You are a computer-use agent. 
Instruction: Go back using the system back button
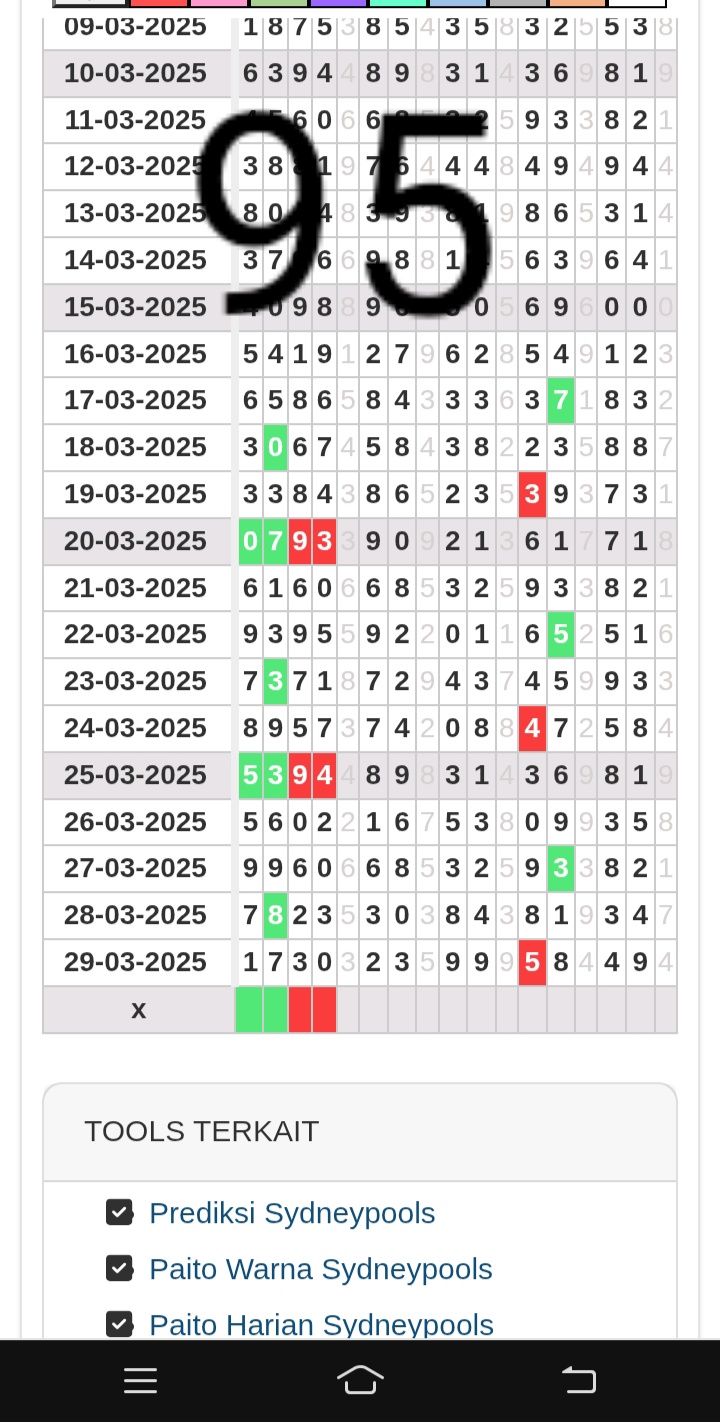pos(579,1381)
